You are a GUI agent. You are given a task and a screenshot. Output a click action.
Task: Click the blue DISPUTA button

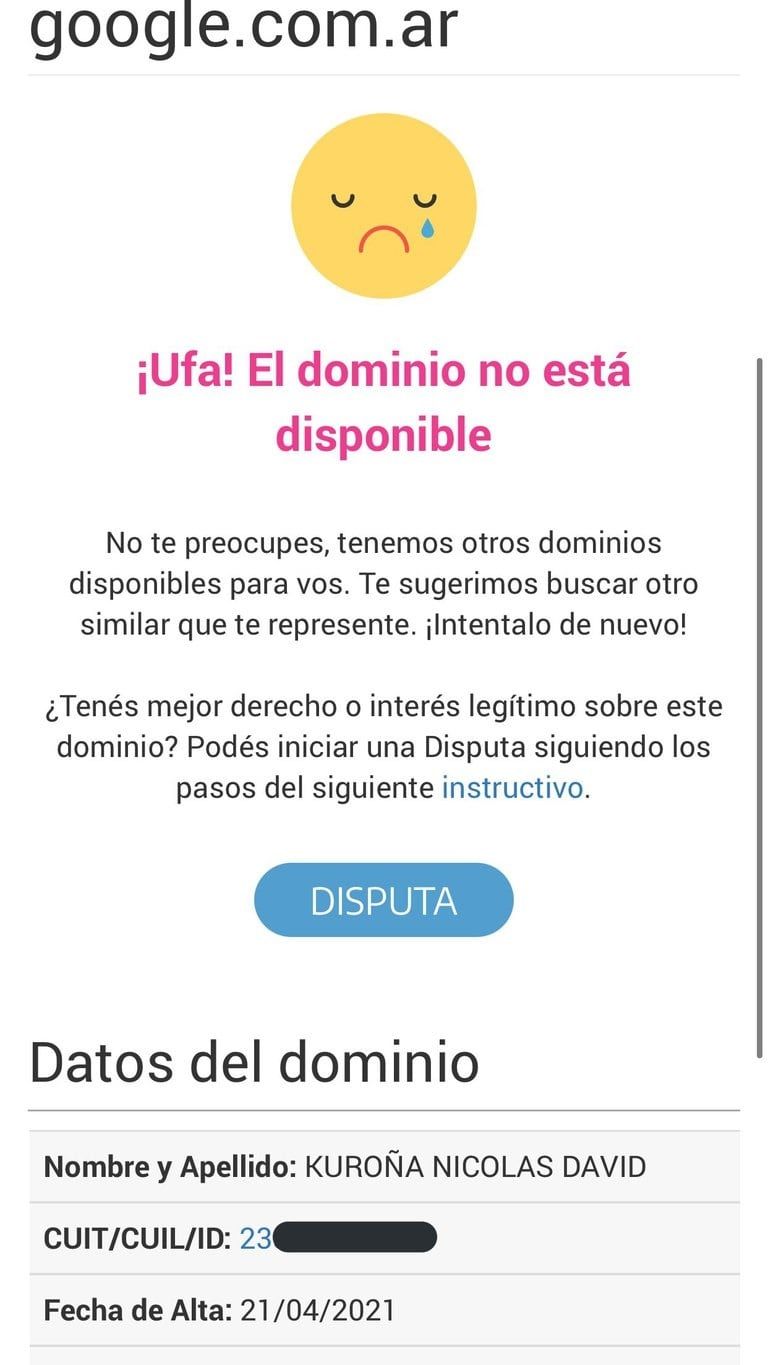pyautogui.click(x=384, y=900)
